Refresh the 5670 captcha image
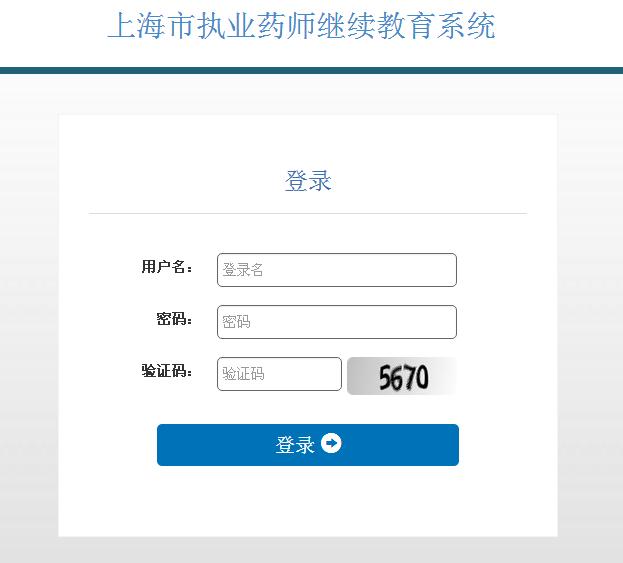The height and width of the screenshot is (563, 623). coord(402,376)
